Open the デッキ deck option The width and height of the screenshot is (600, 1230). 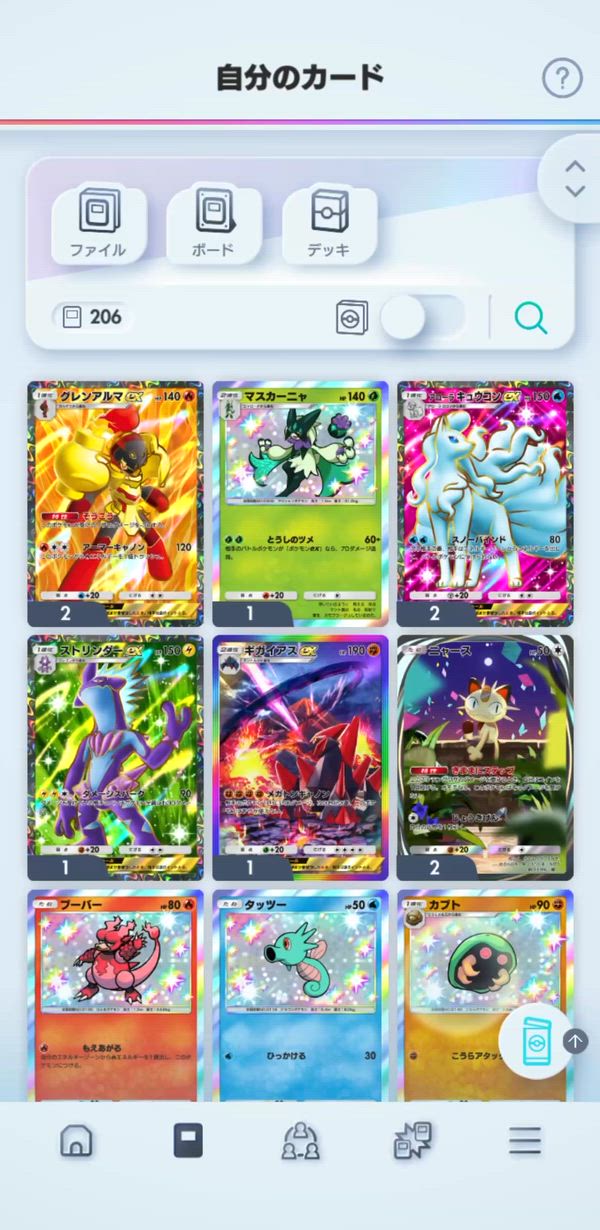point(329,225)
